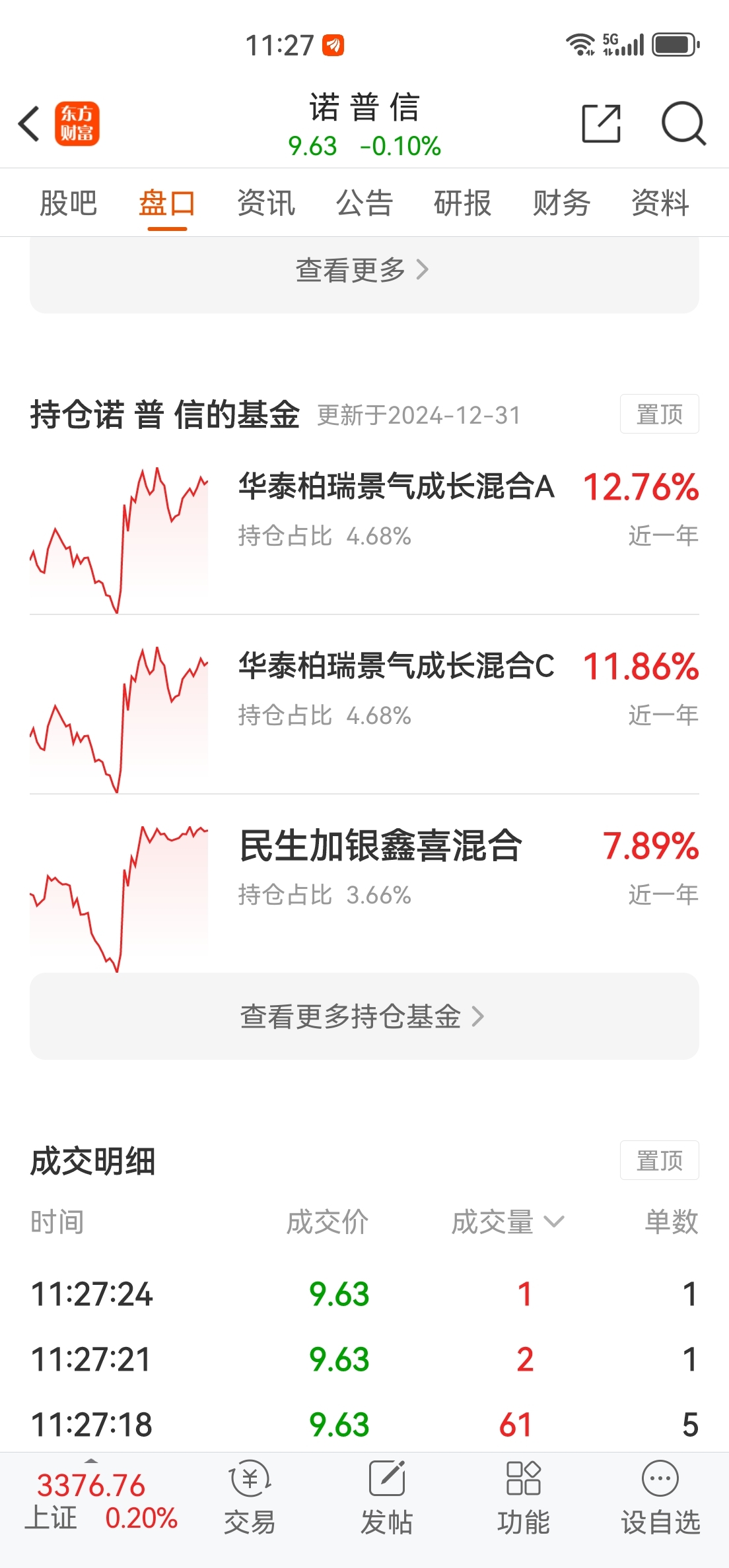This screenshot has height=1568, width=729.
Task: View the 财务 tab
Action: coord(561,203)
